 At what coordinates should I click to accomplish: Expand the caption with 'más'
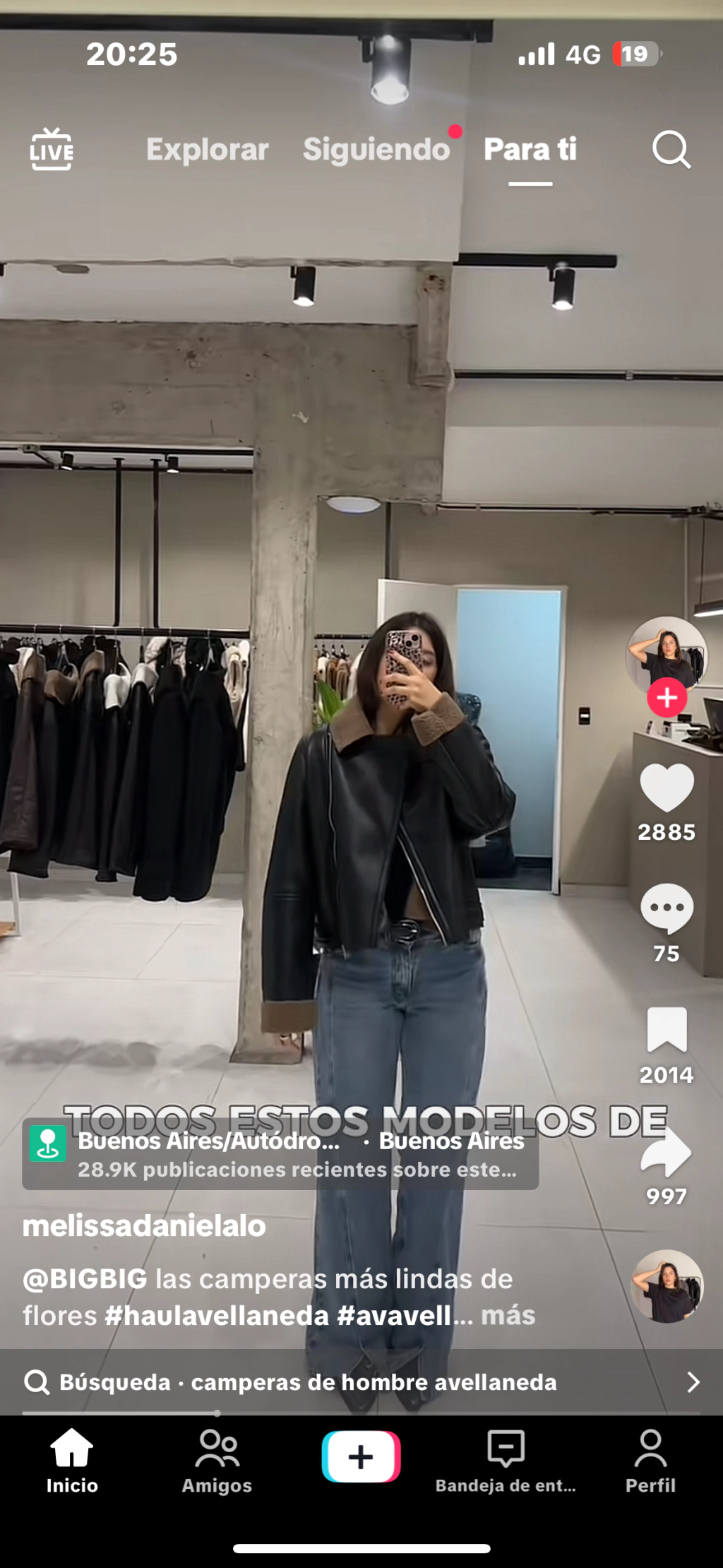pos(508,1315)
